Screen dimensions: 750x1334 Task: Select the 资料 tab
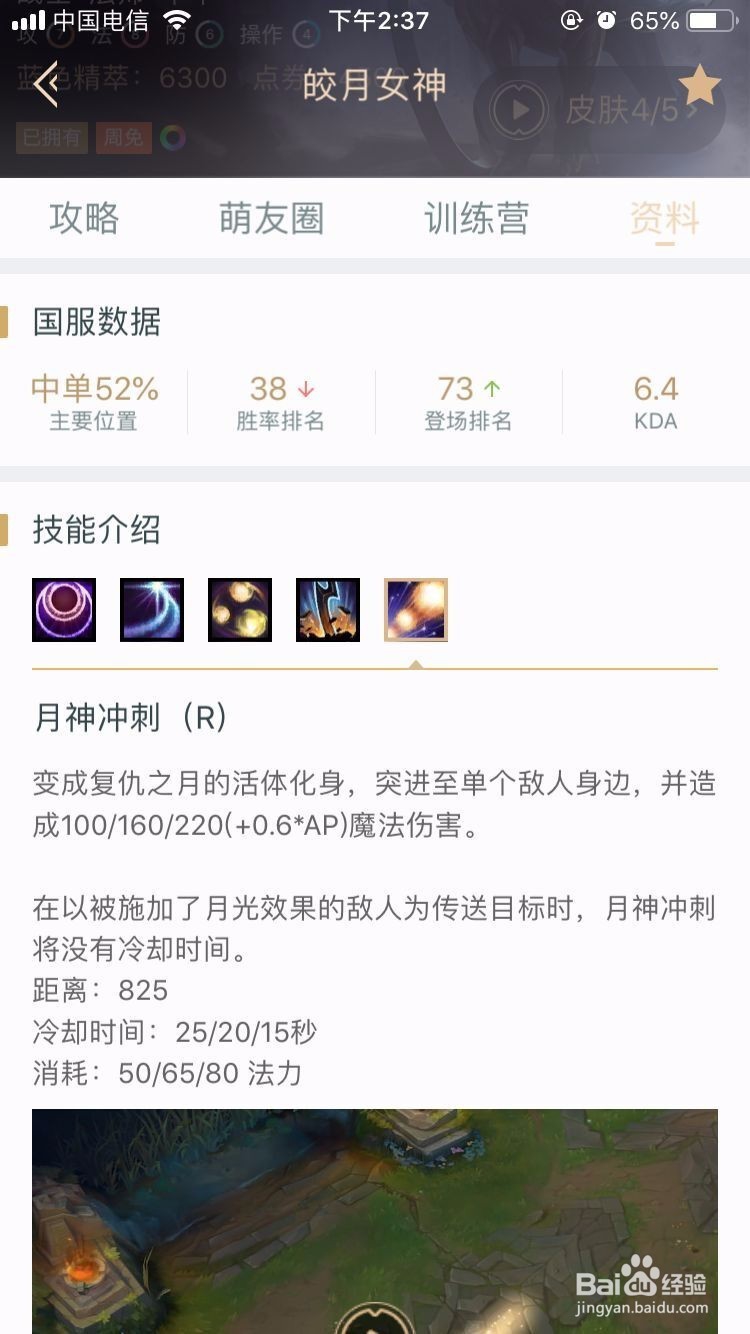665,219
